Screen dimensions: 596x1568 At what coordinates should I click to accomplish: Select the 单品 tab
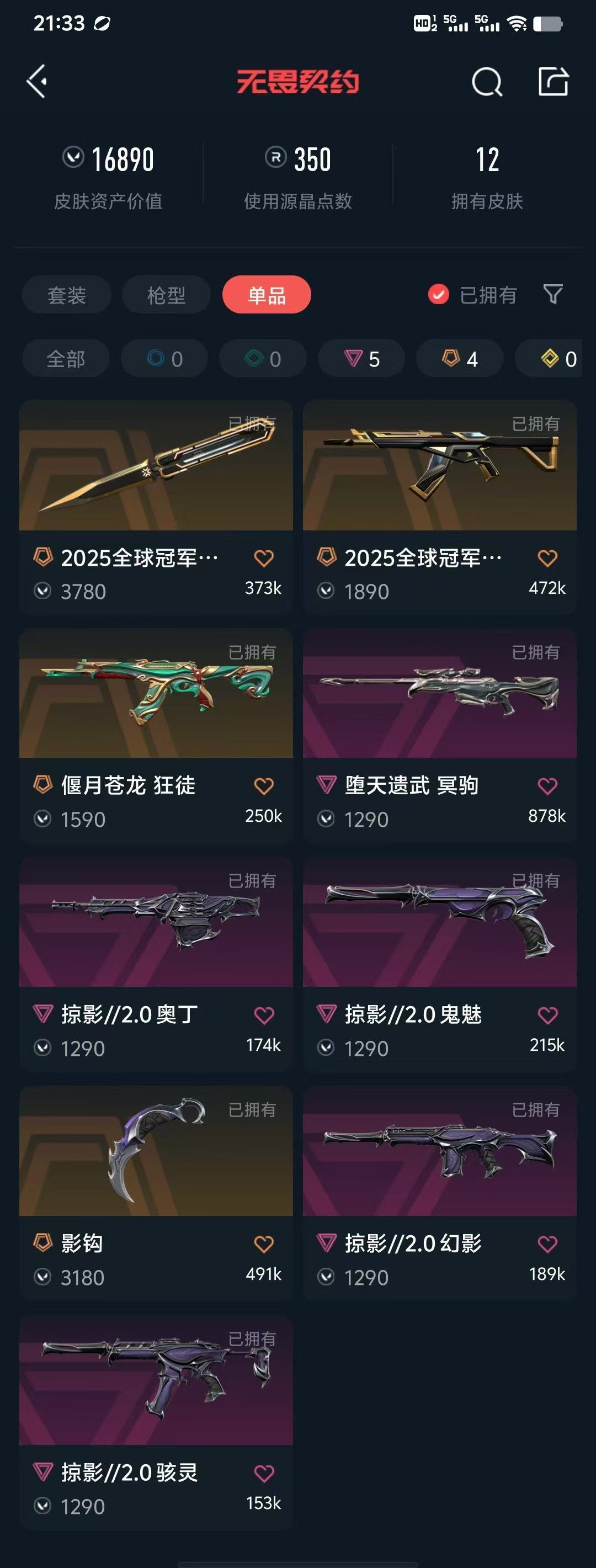click(267, 295)
